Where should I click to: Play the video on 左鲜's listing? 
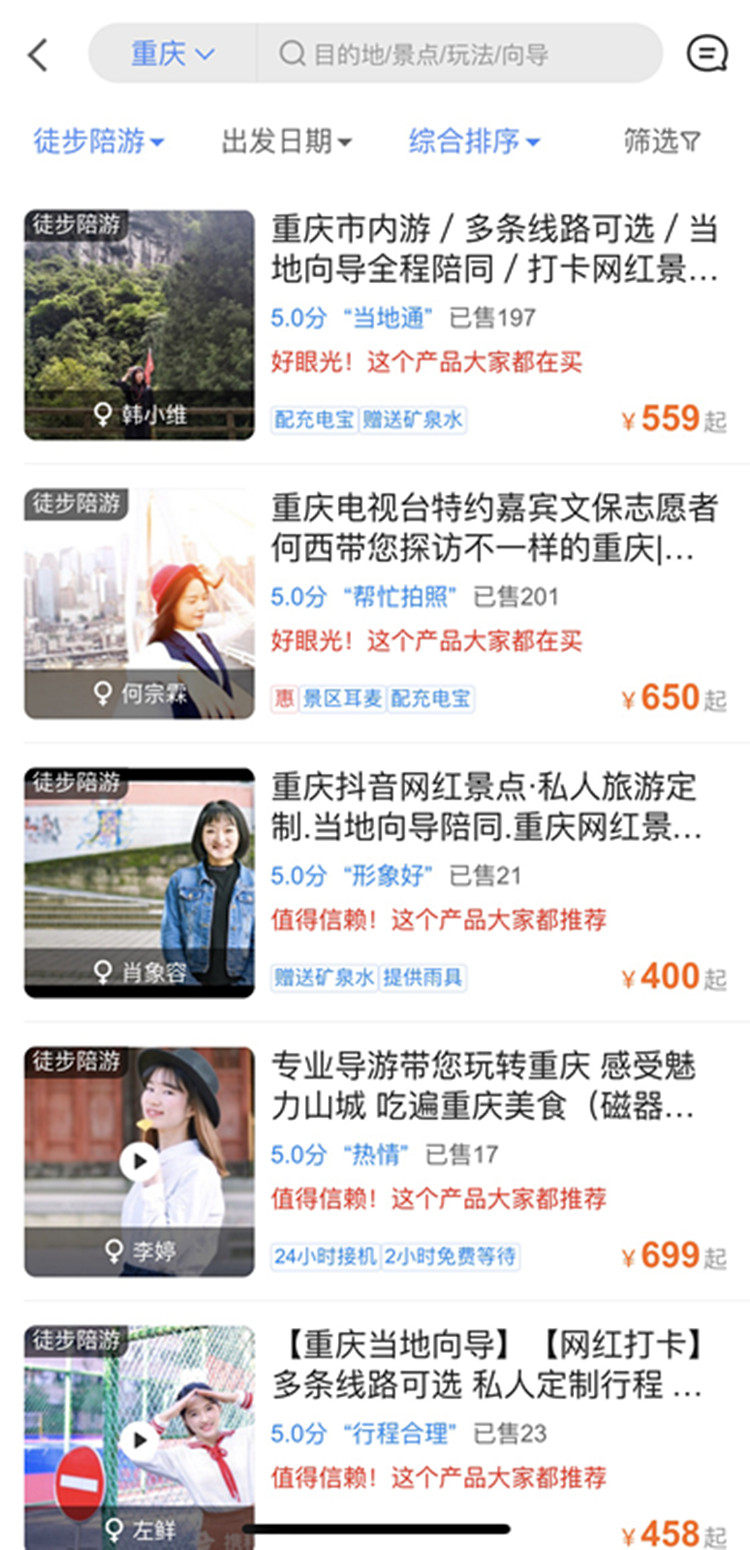pyautogui.click(x=138, y=1441)
